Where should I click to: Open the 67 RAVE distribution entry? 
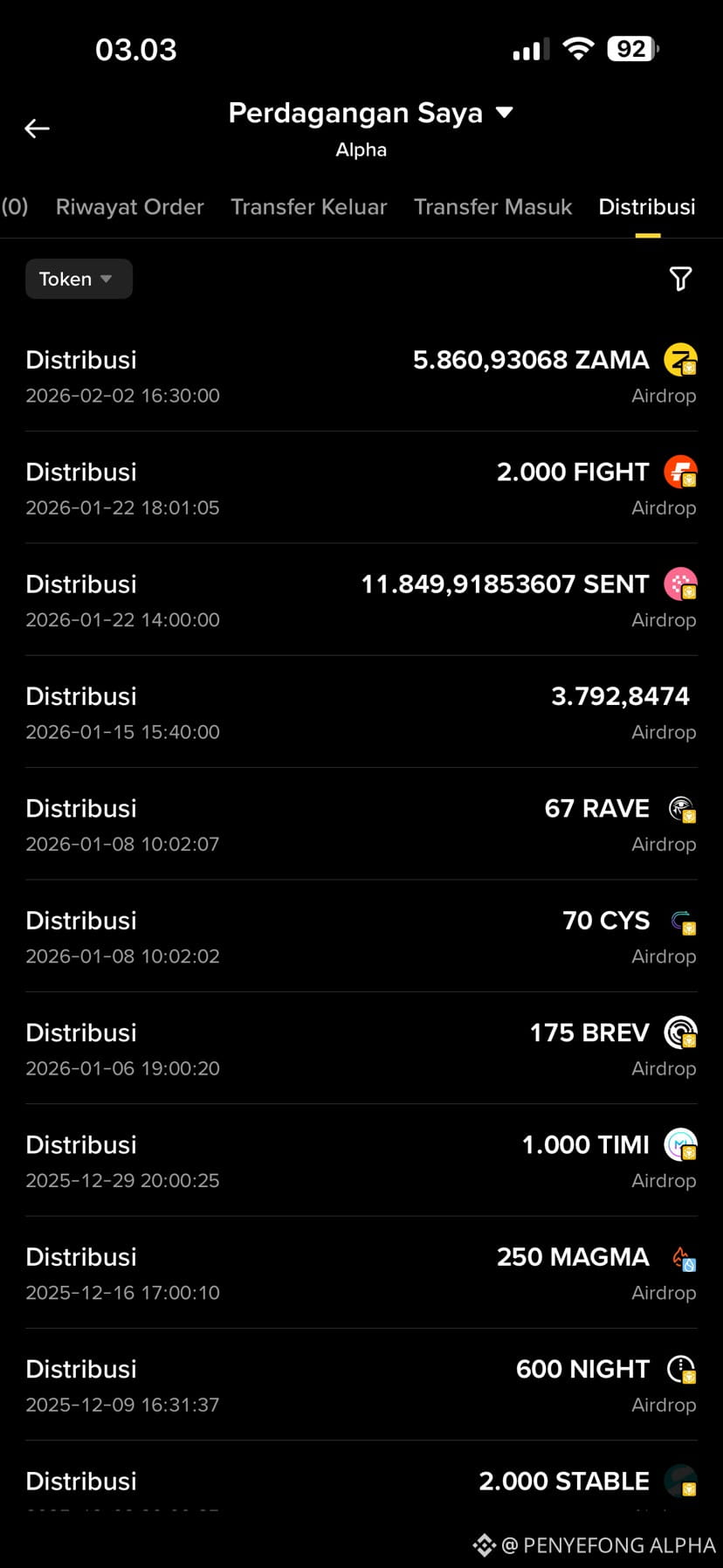pyautogui.click(x=361, y=825)
